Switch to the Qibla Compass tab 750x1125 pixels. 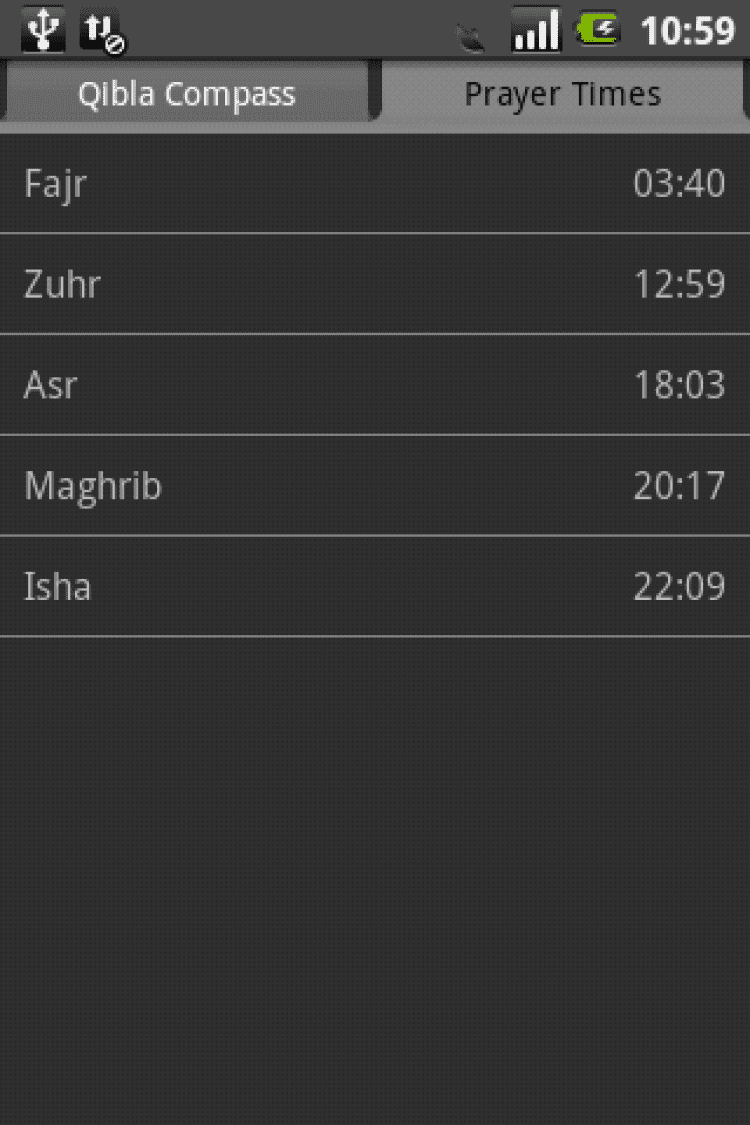(187, 94)
